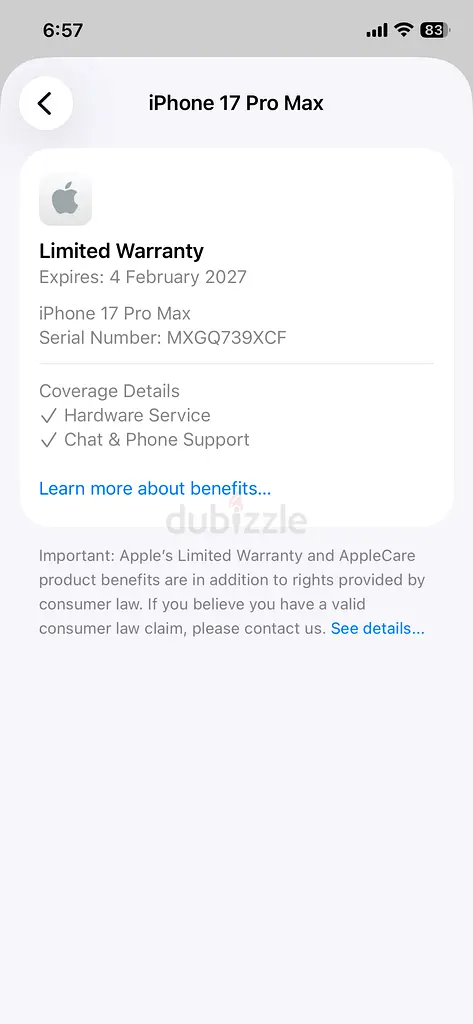Viewport: 473px width, 1024px height.
Task: Open Learn more about benefits link
Action: (155, 488)
